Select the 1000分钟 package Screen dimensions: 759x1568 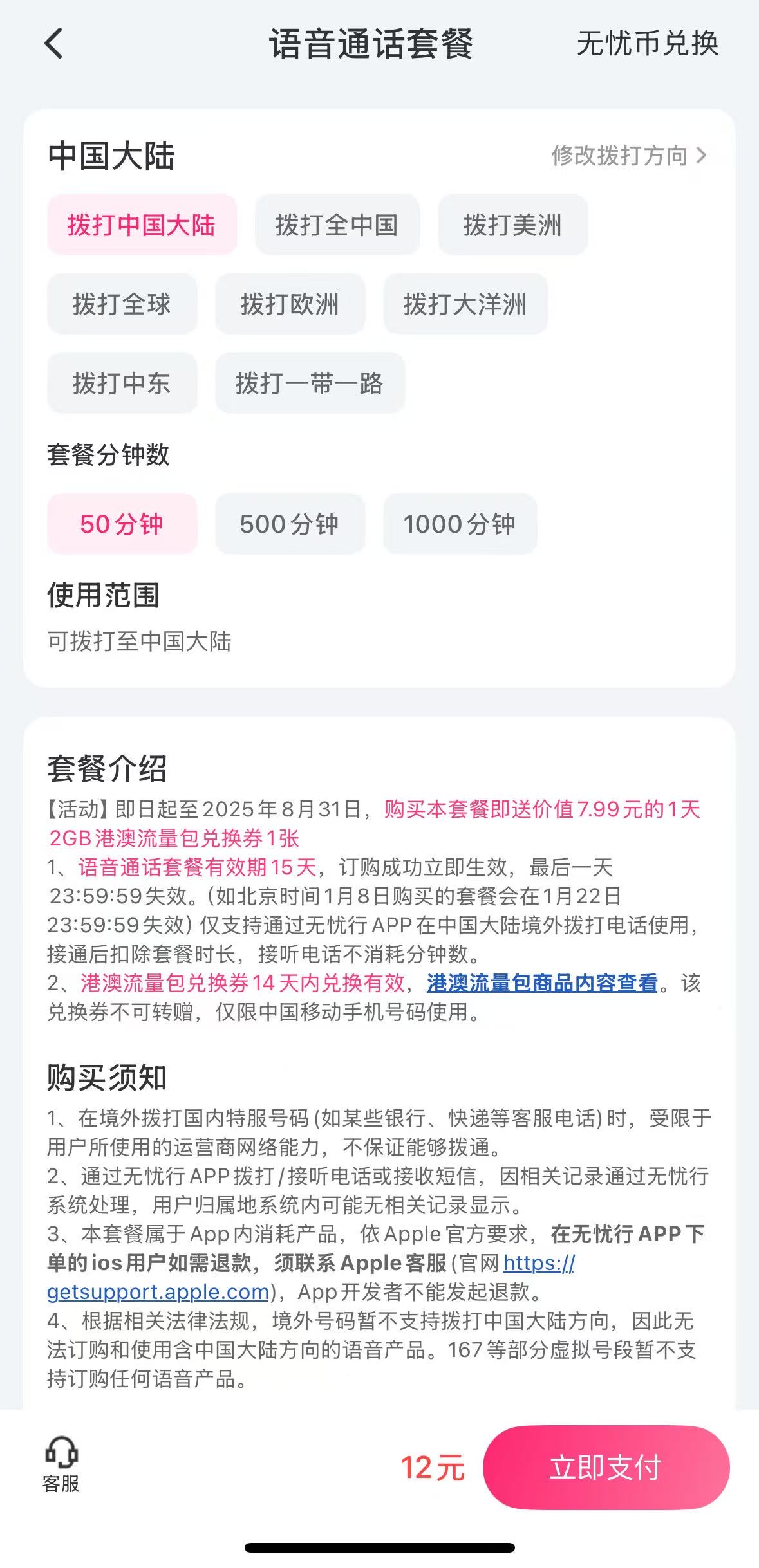point(460,524)
